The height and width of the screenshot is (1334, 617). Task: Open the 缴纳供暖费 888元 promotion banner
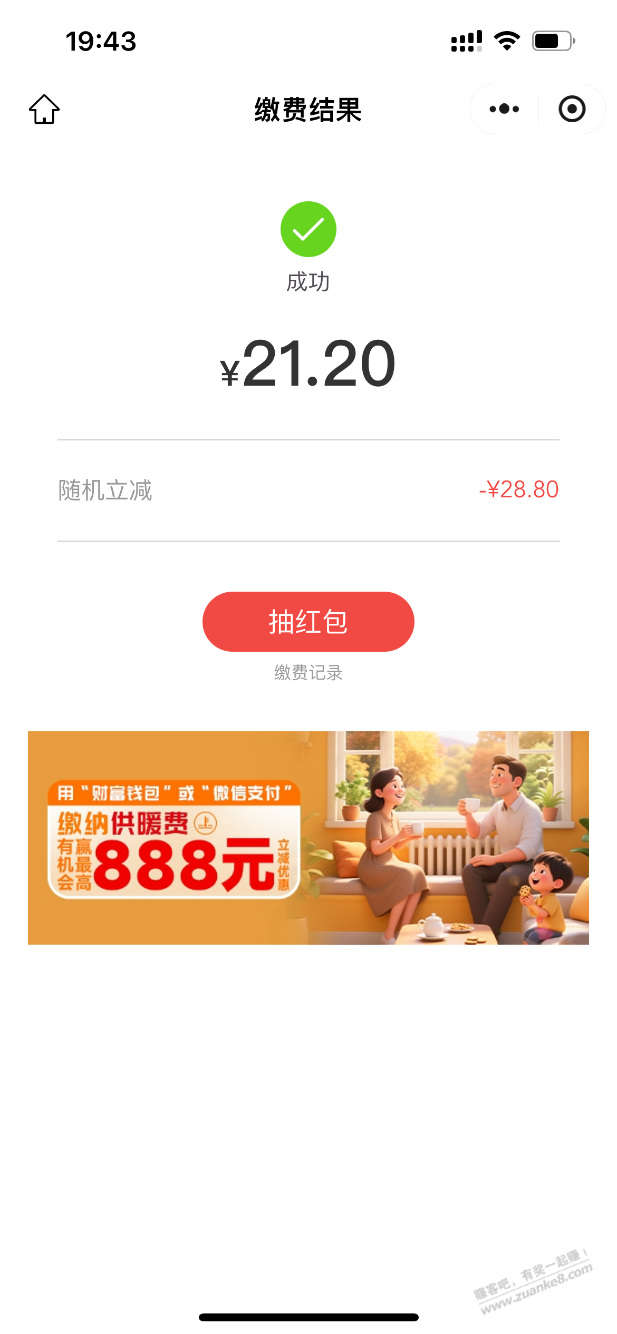pos(308,838)
